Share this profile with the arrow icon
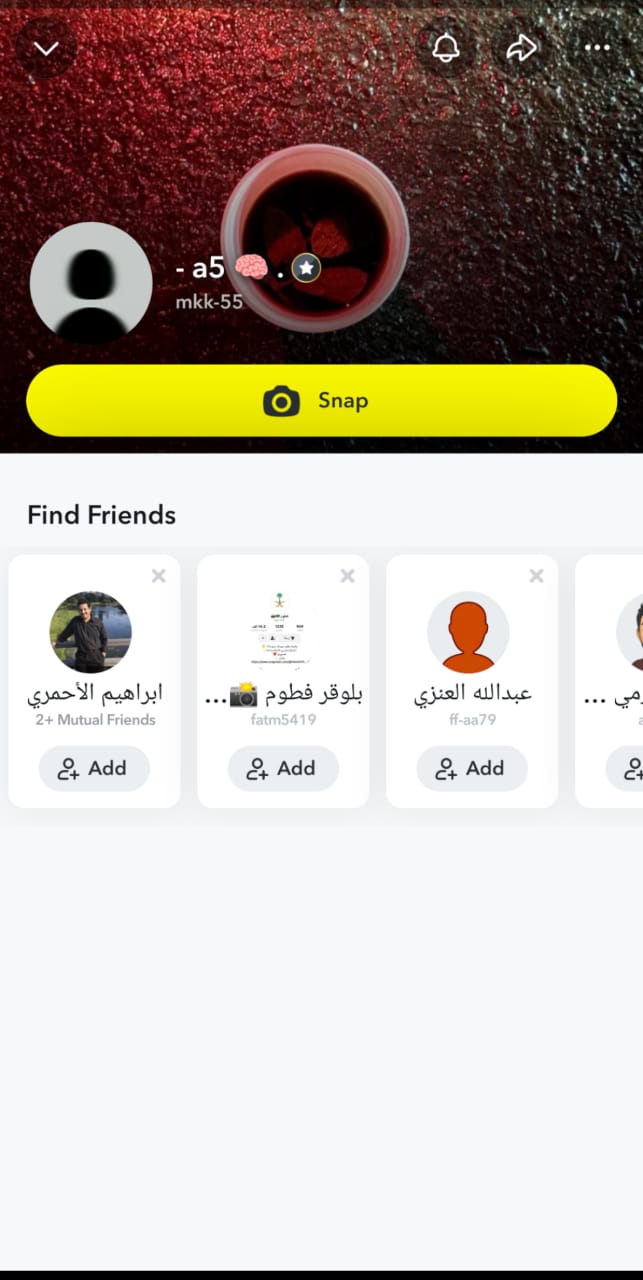 (522, 48)
